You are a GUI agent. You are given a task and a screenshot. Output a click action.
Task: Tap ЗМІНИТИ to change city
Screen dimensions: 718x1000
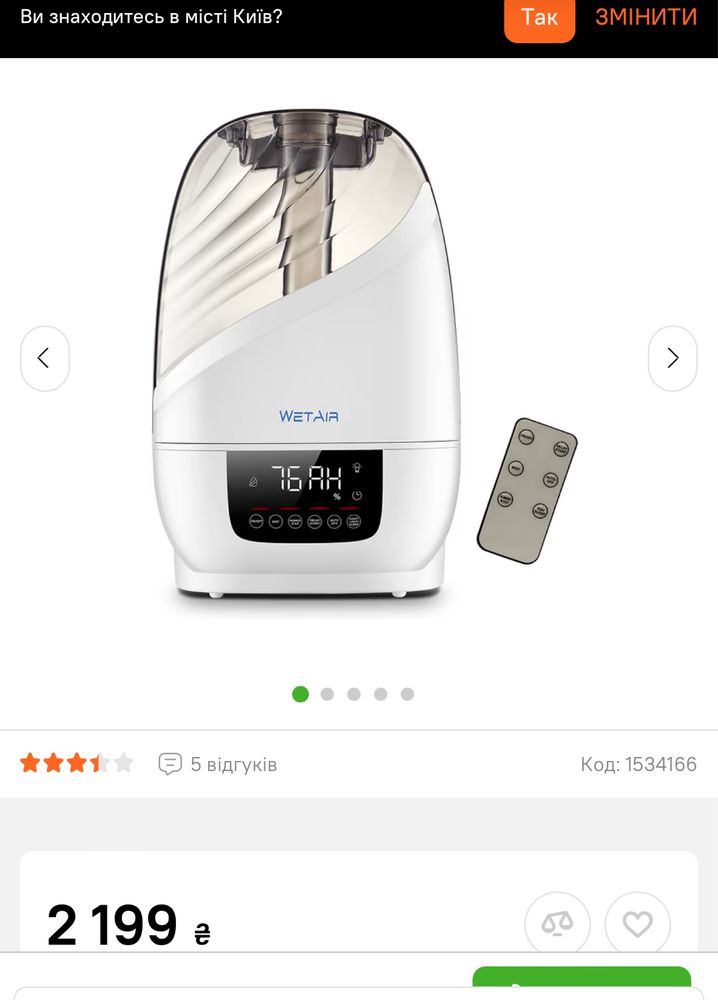646,17
